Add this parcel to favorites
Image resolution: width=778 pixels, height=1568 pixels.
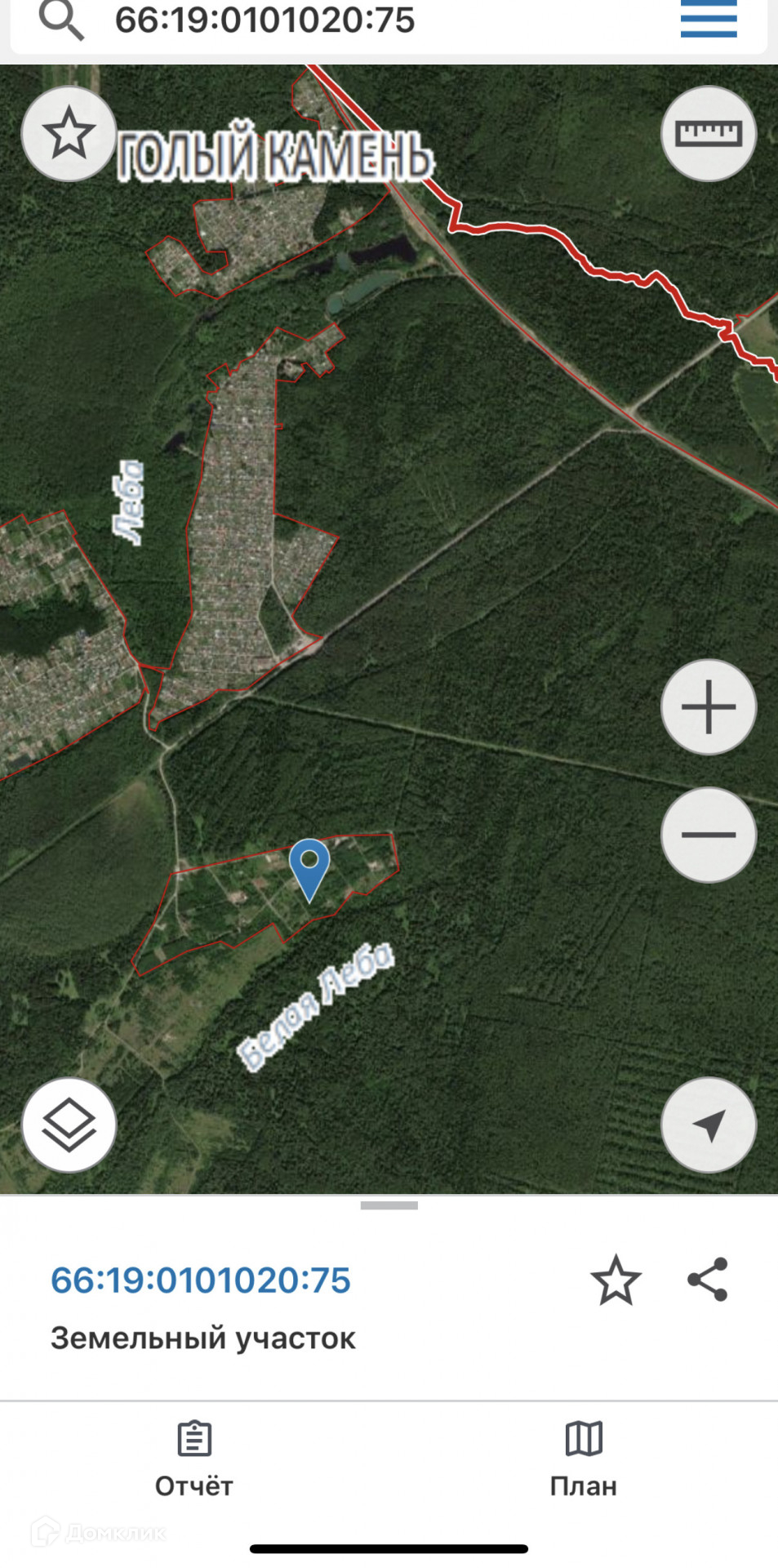click(616, 1281)
